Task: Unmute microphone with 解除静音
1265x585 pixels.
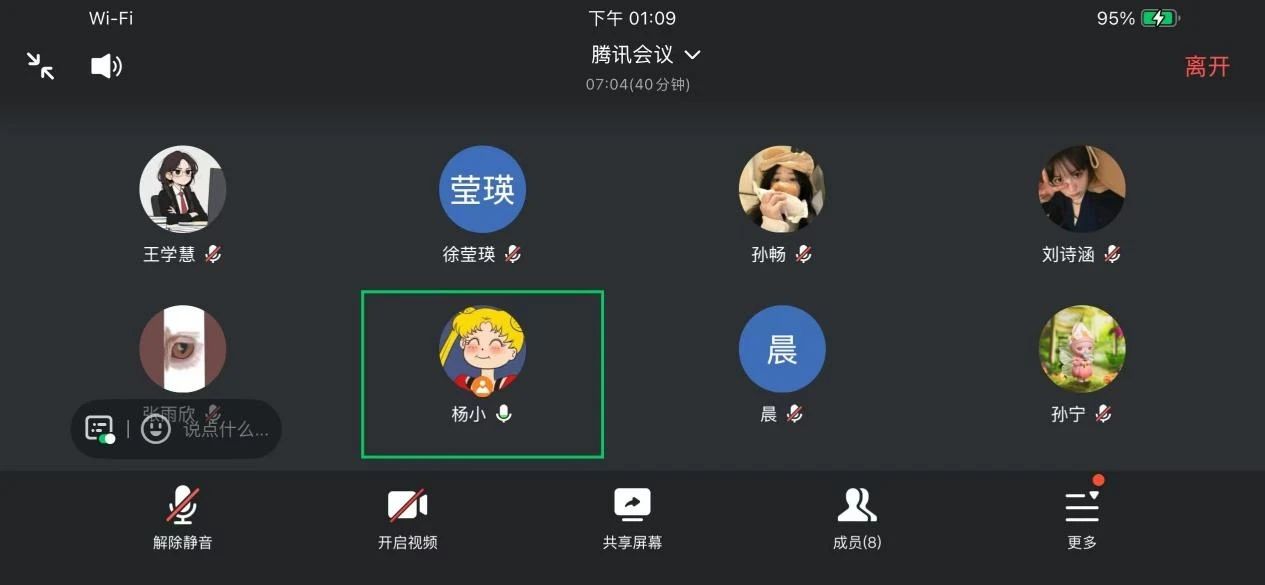Action: tap(182, 518)
